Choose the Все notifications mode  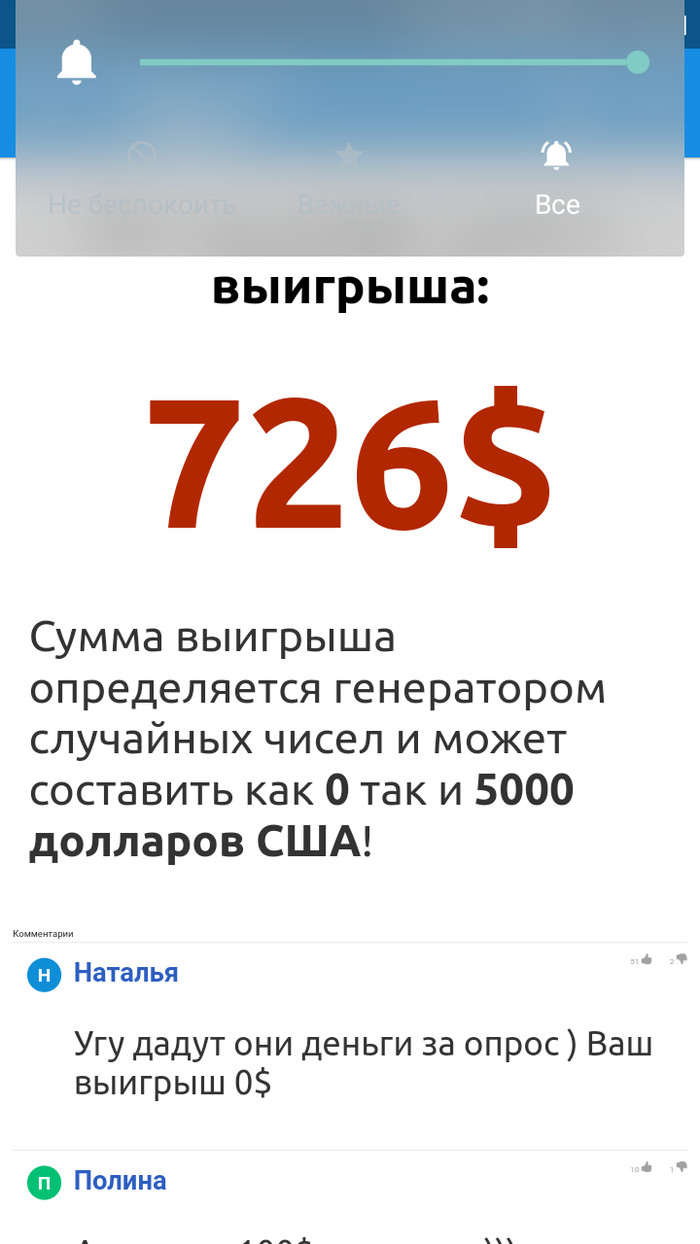[x=557, y=180]
